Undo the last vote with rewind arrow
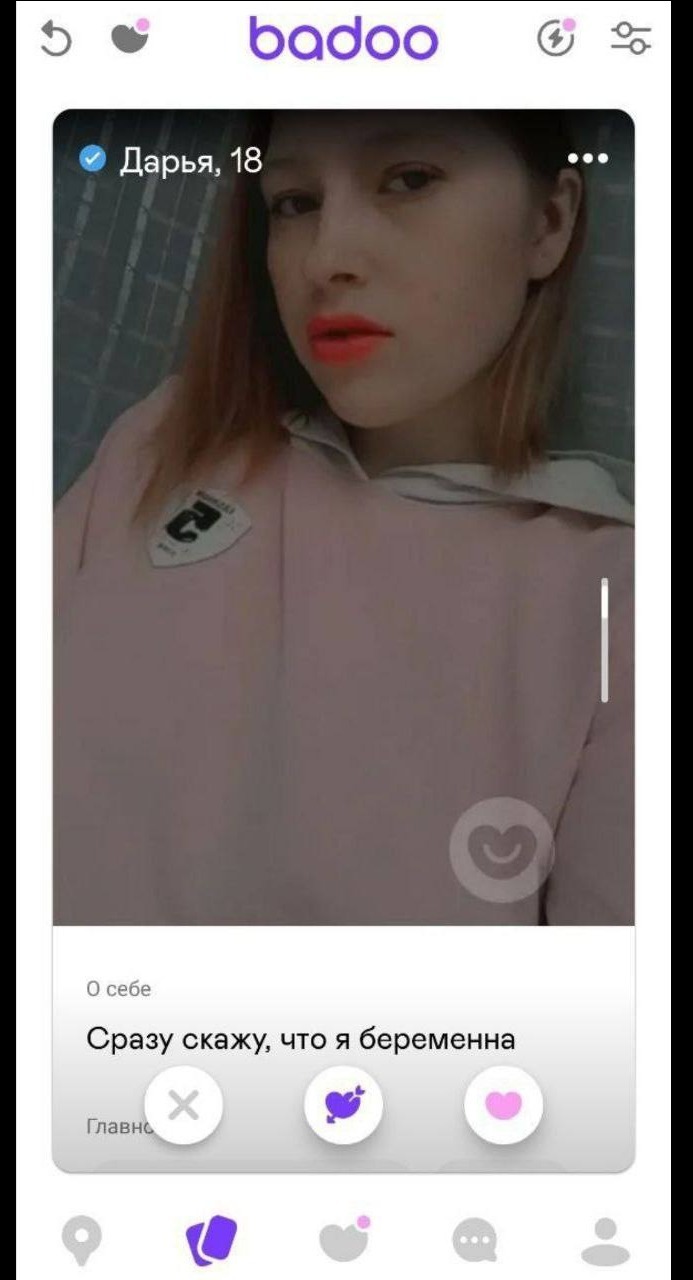Screen dimensions: 693x1280 pos(56,39)
